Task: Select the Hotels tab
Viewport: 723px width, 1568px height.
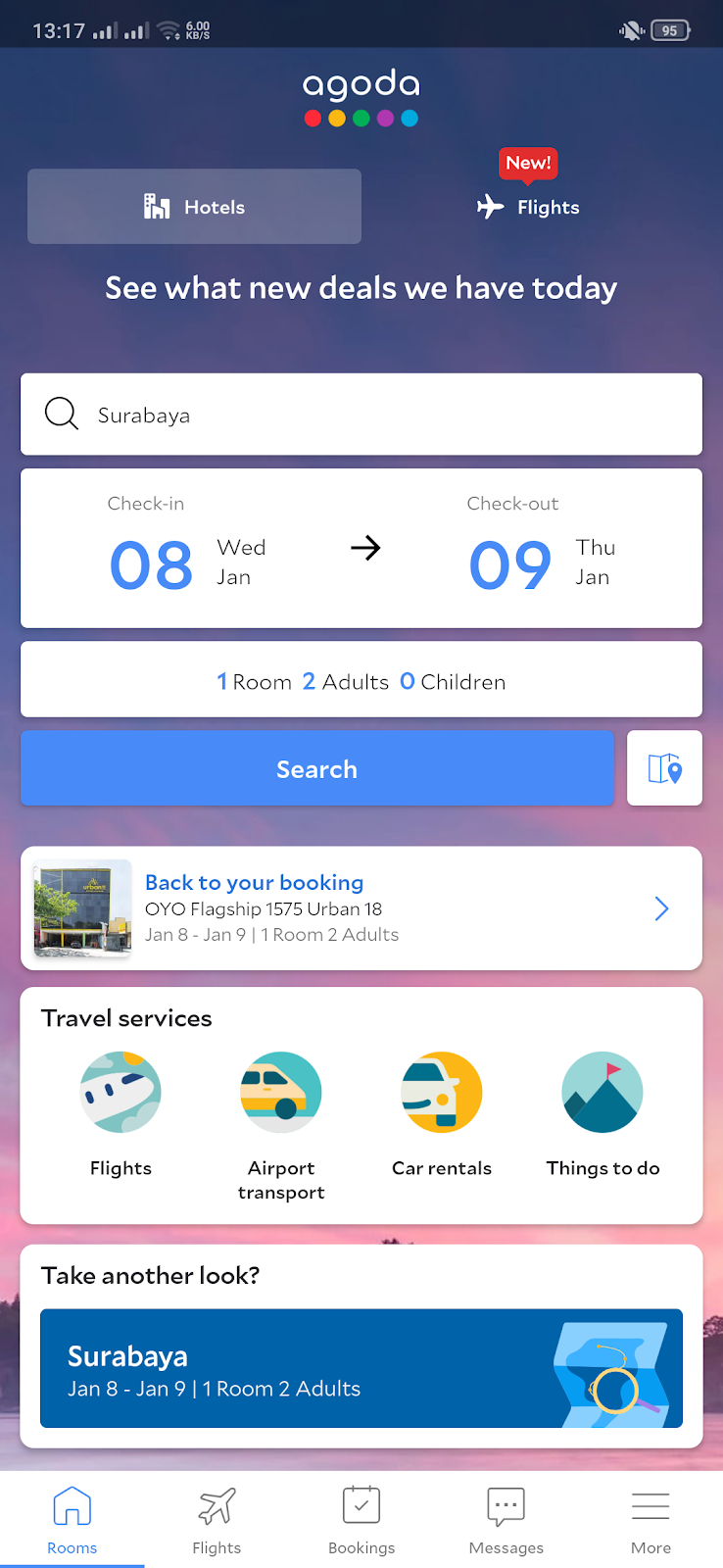Action: click(194, 207)
